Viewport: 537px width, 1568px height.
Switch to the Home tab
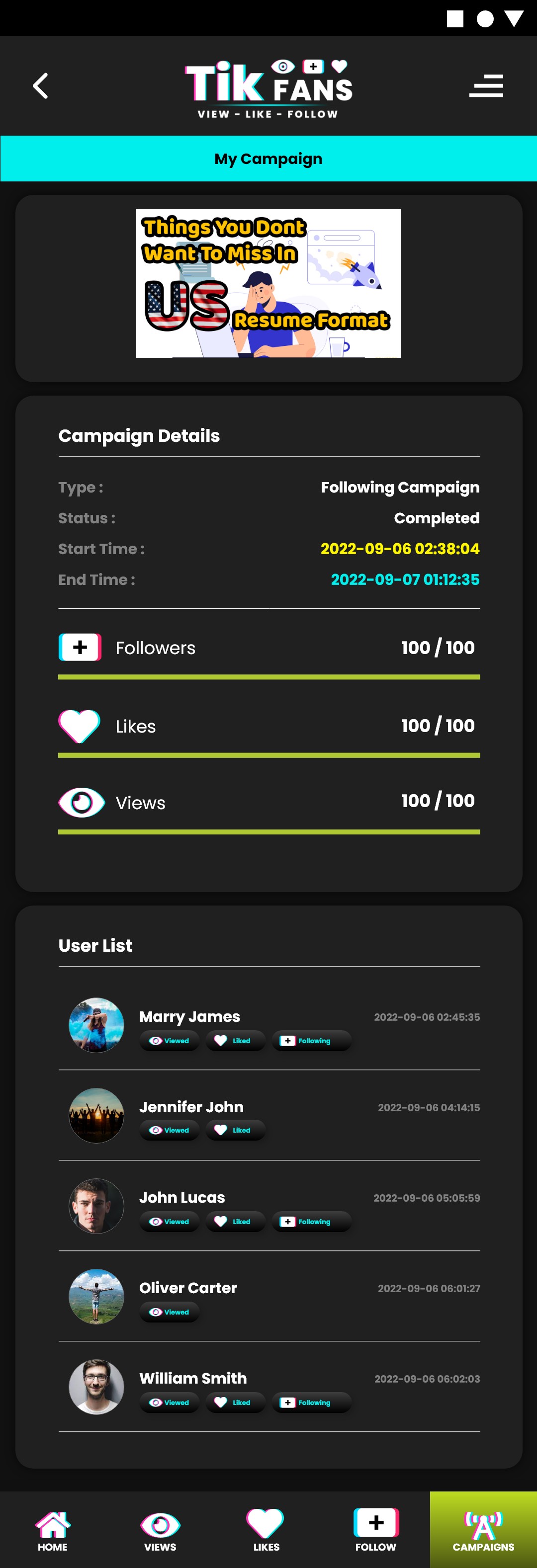pos(53,1530)
